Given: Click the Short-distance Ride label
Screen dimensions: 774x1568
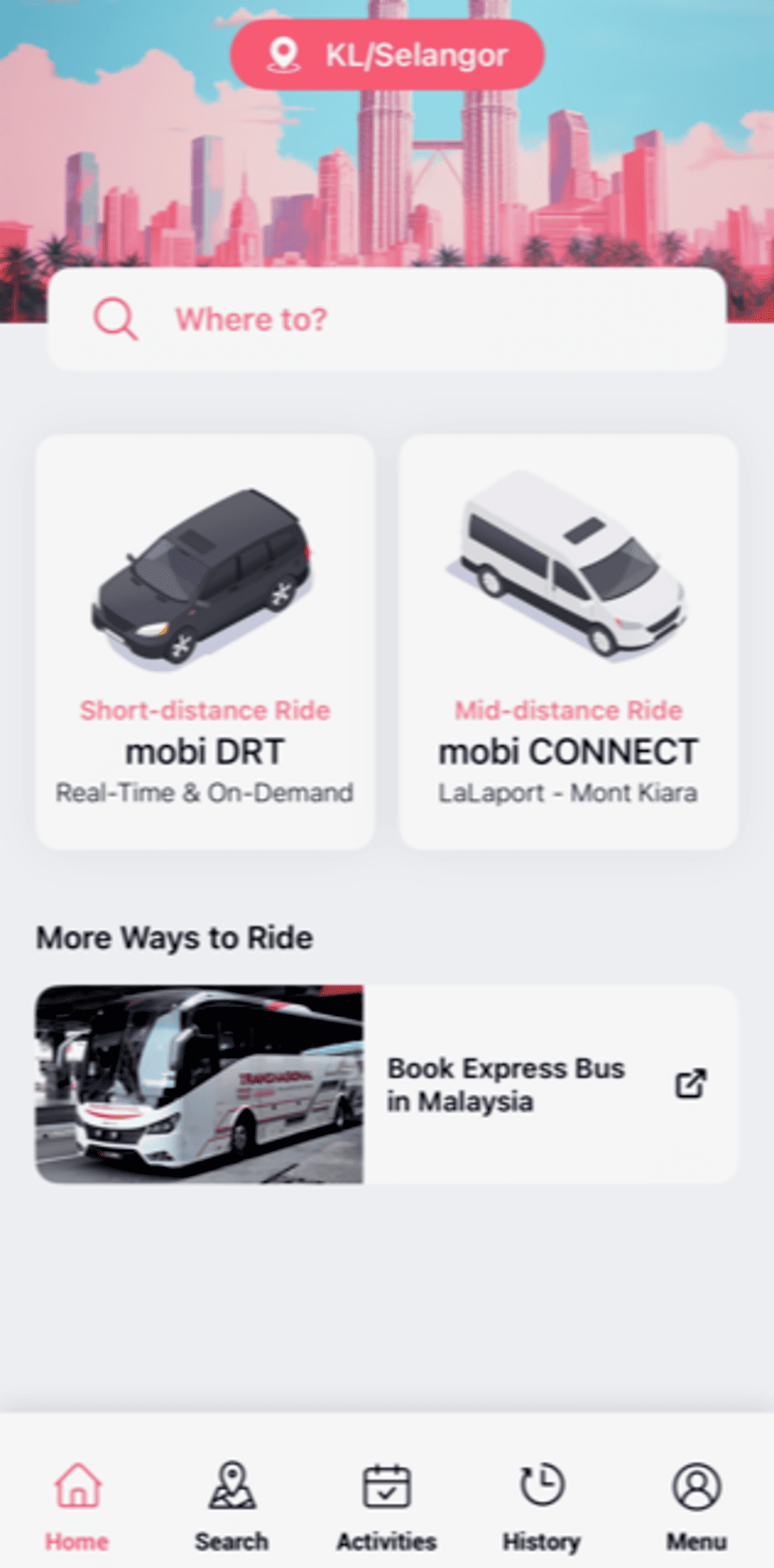Looking at the screenshot, I should click(x=205, y=709).
